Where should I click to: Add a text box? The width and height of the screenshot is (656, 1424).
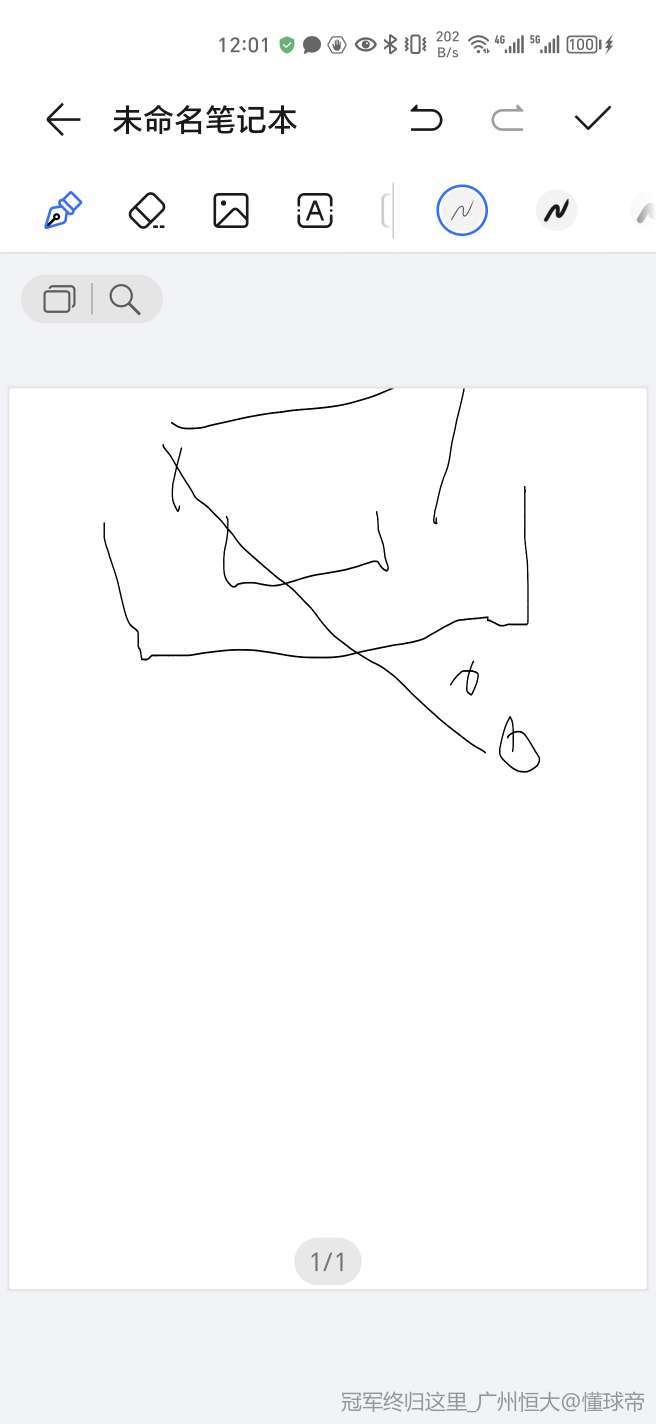coord(315,211)
